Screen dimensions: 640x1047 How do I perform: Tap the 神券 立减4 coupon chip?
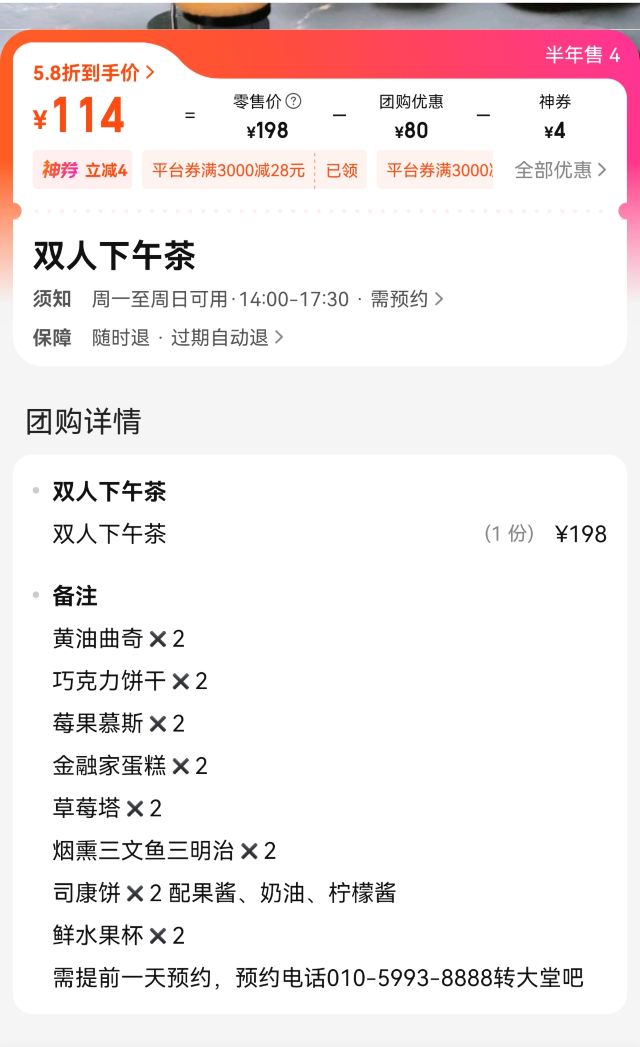coord(83,170)
